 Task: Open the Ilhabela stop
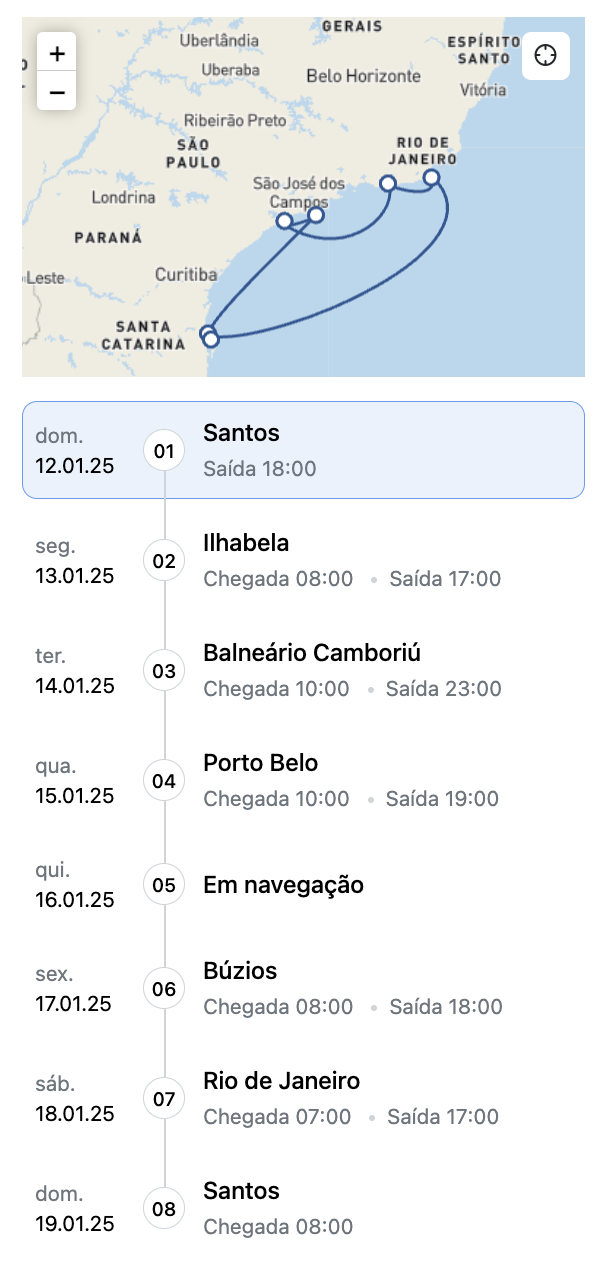point(303,560)
